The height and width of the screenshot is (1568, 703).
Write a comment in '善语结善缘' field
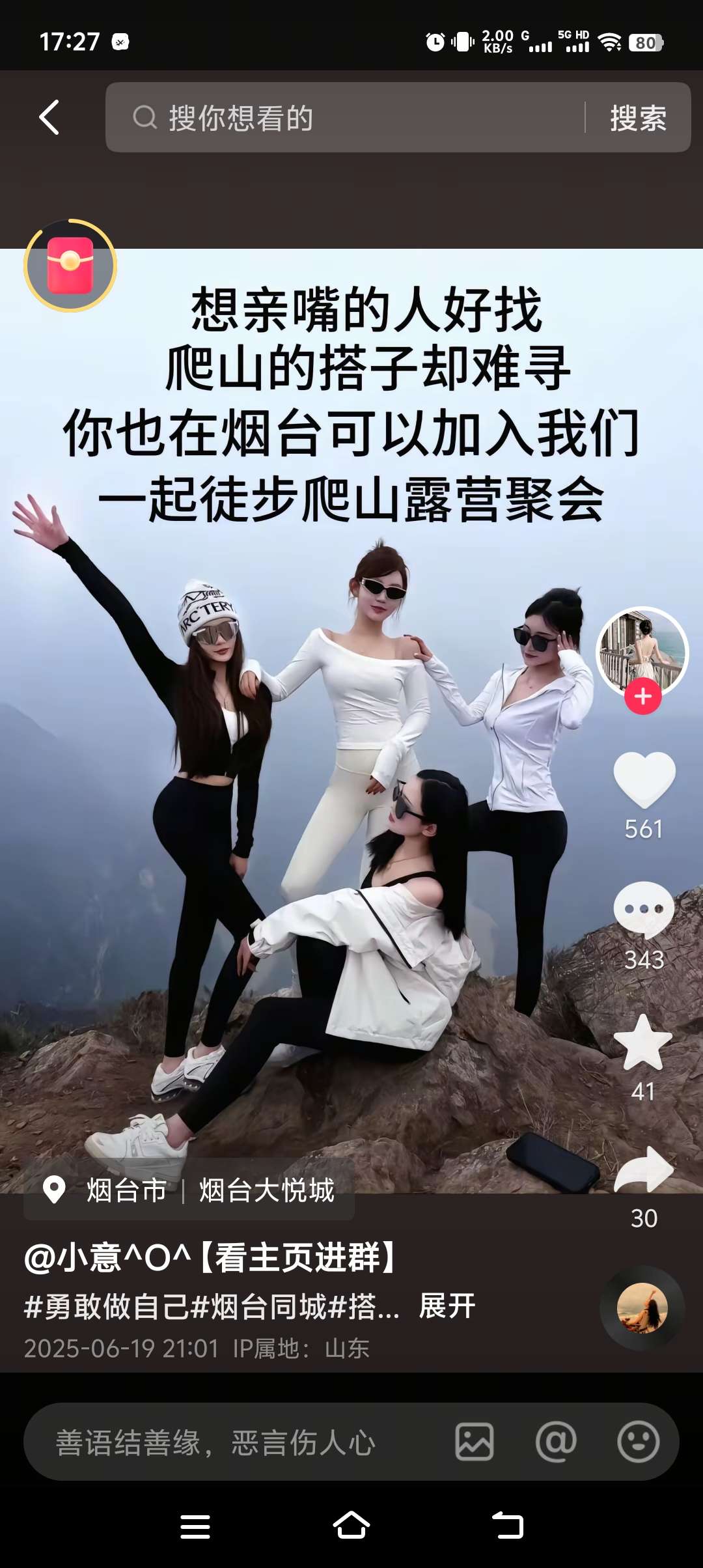[x=228, y=1442]
